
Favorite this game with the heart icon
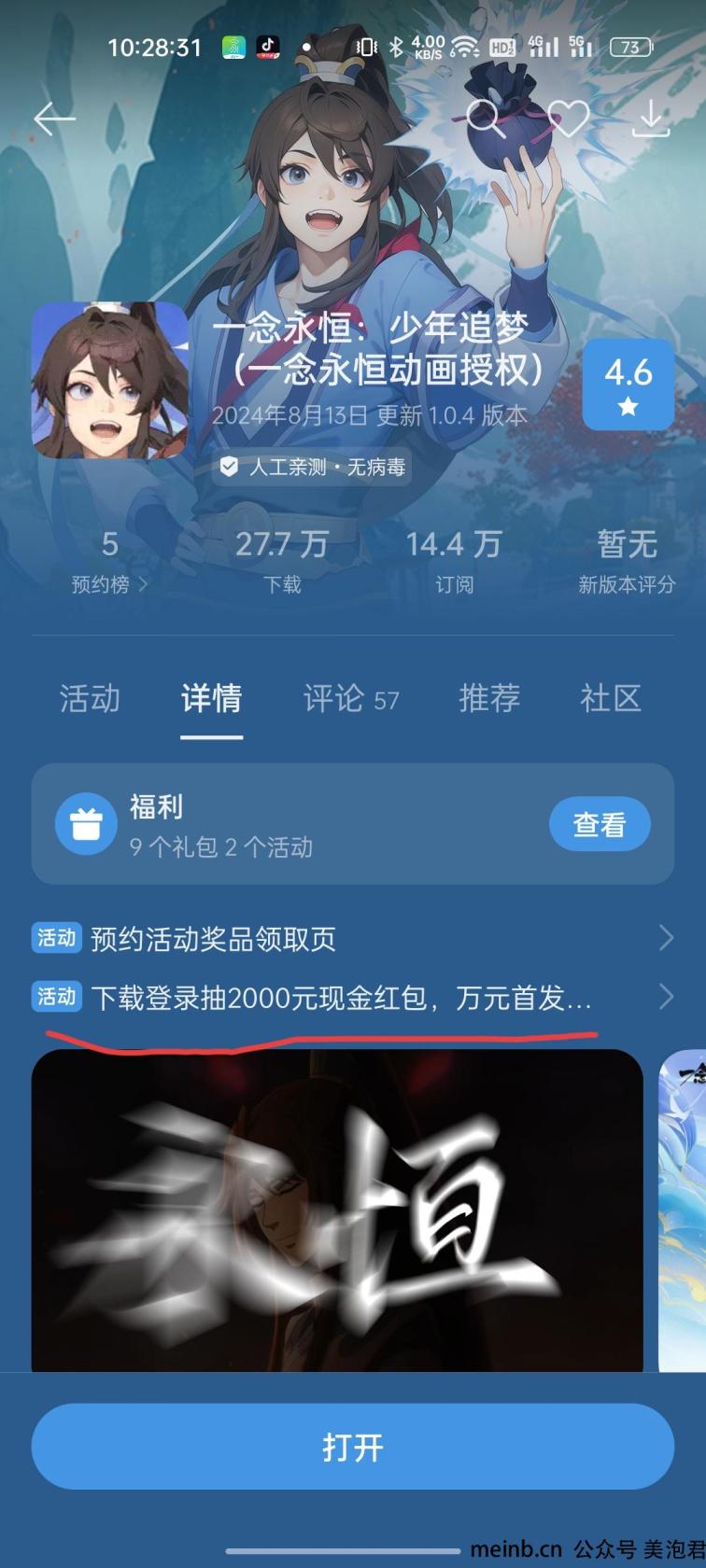[568, 119]
